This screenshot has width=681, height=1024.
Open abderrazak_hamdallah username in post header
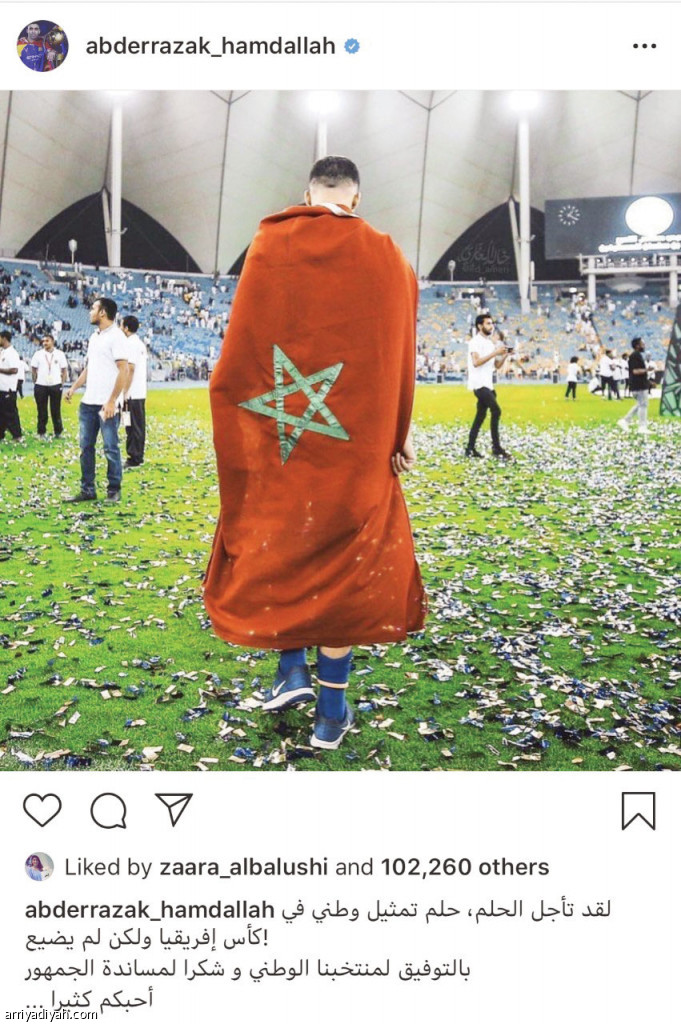(210, 46)
